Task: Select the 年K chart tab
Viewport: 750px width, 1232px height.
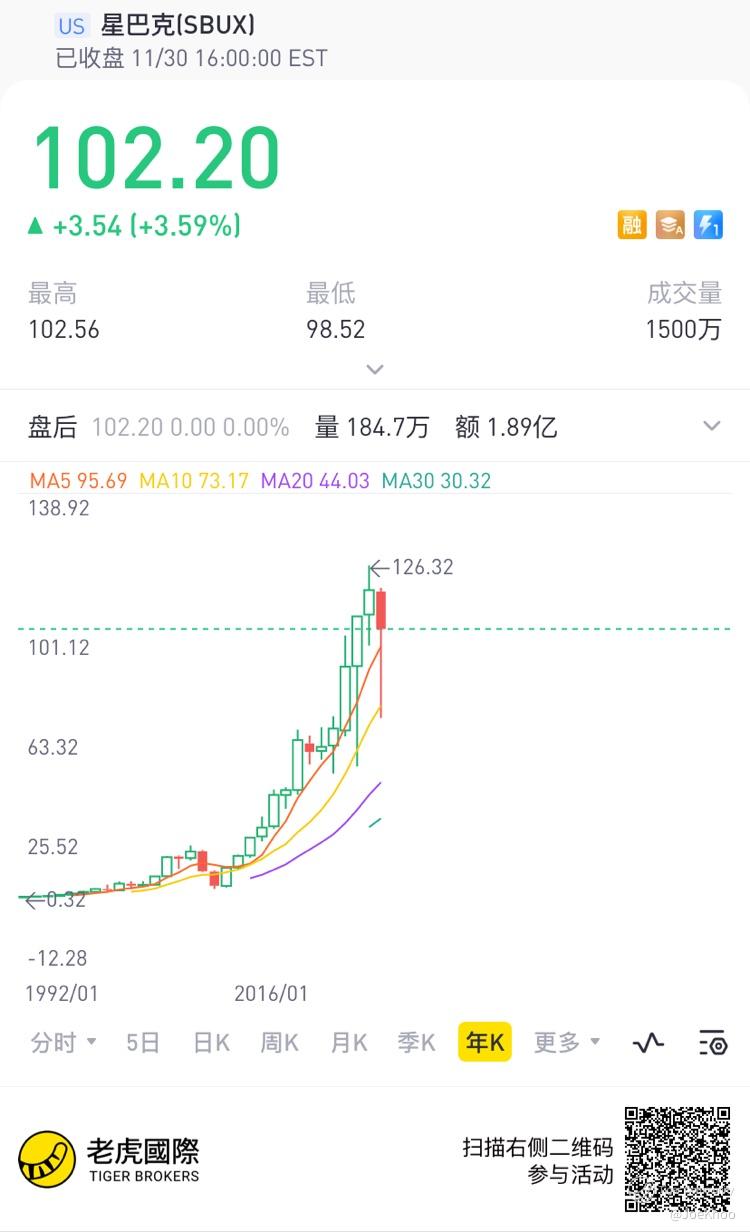Action: 485,1043
